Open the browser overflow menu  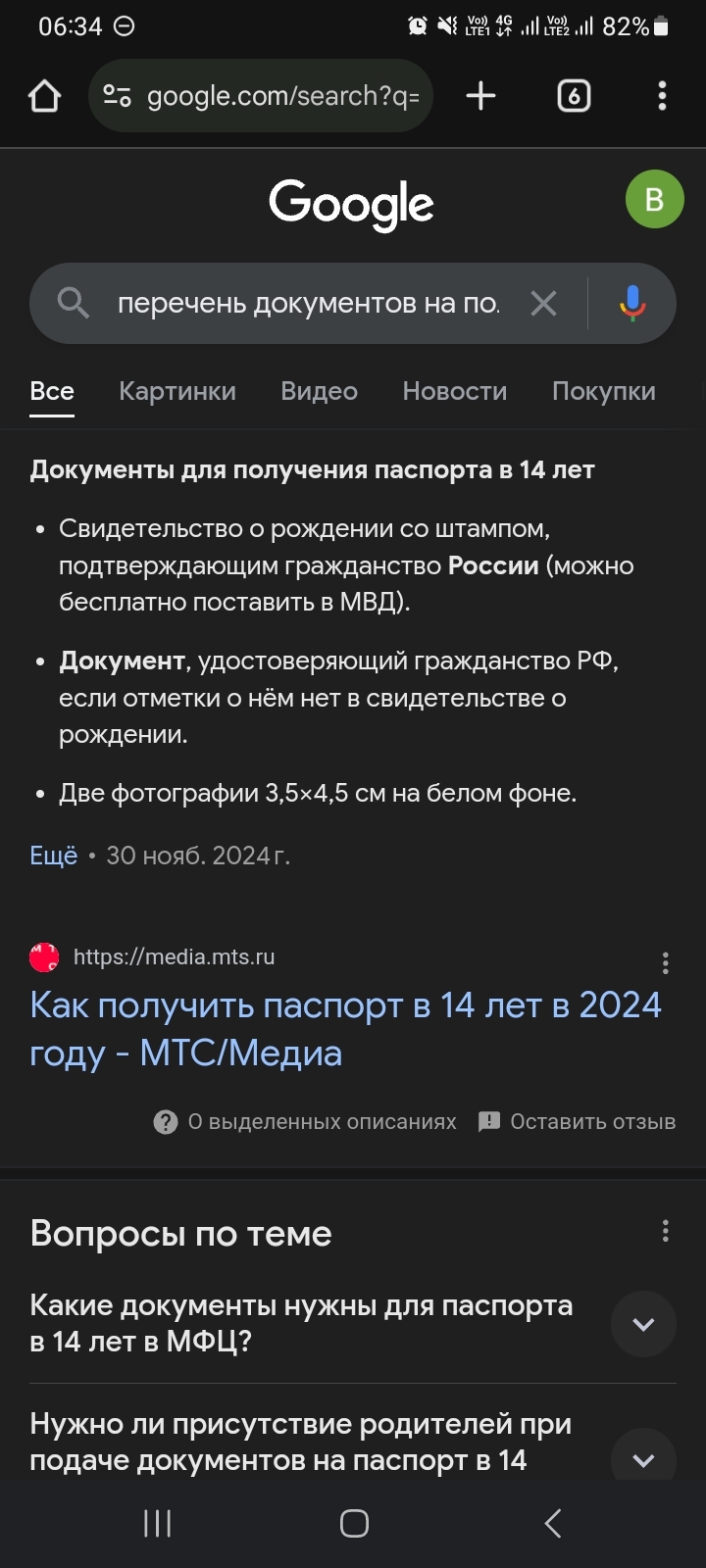pos(662,96)
